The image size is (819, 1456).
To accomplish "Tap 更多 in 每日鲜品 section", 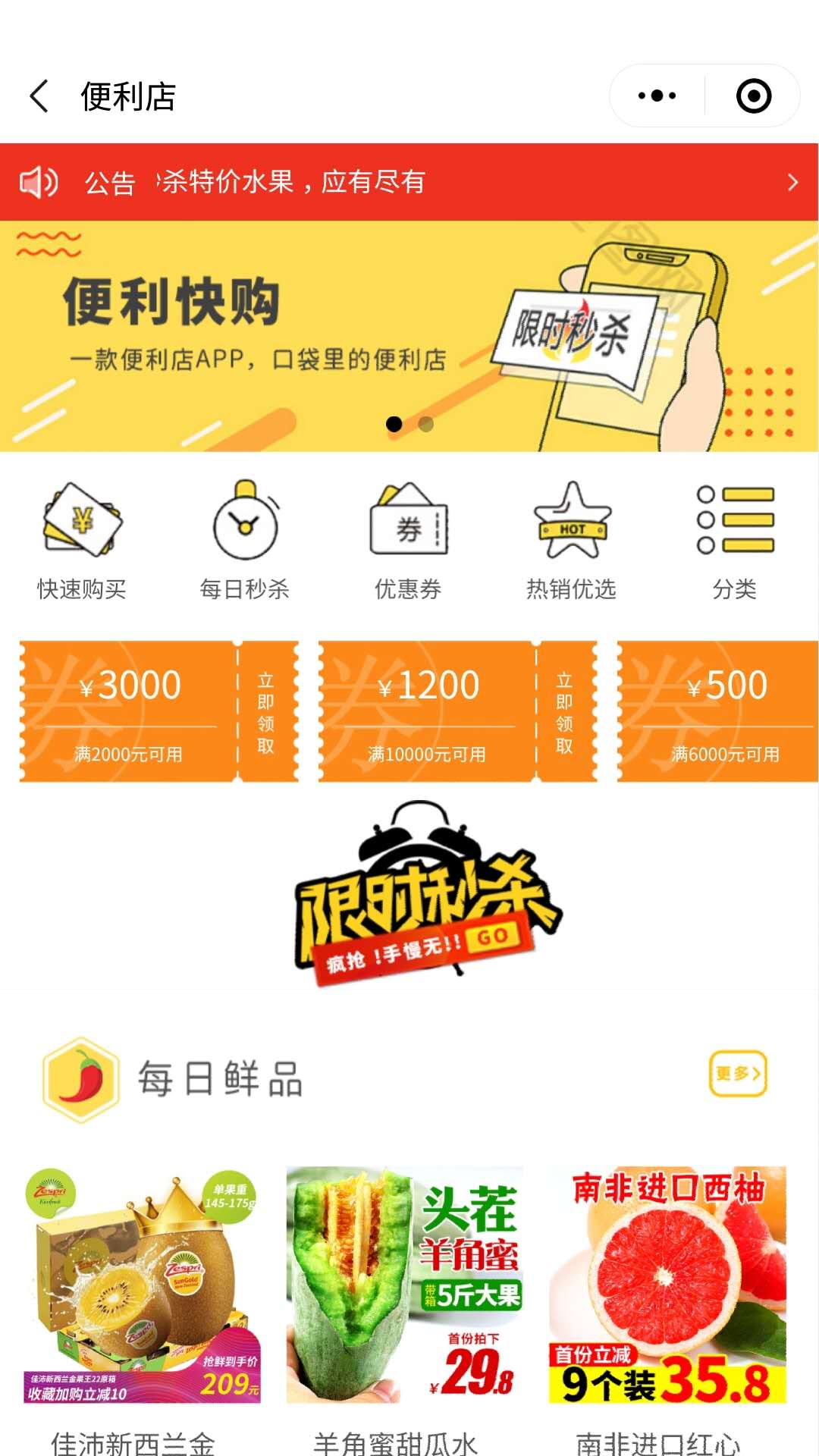I will [737, 1073].
